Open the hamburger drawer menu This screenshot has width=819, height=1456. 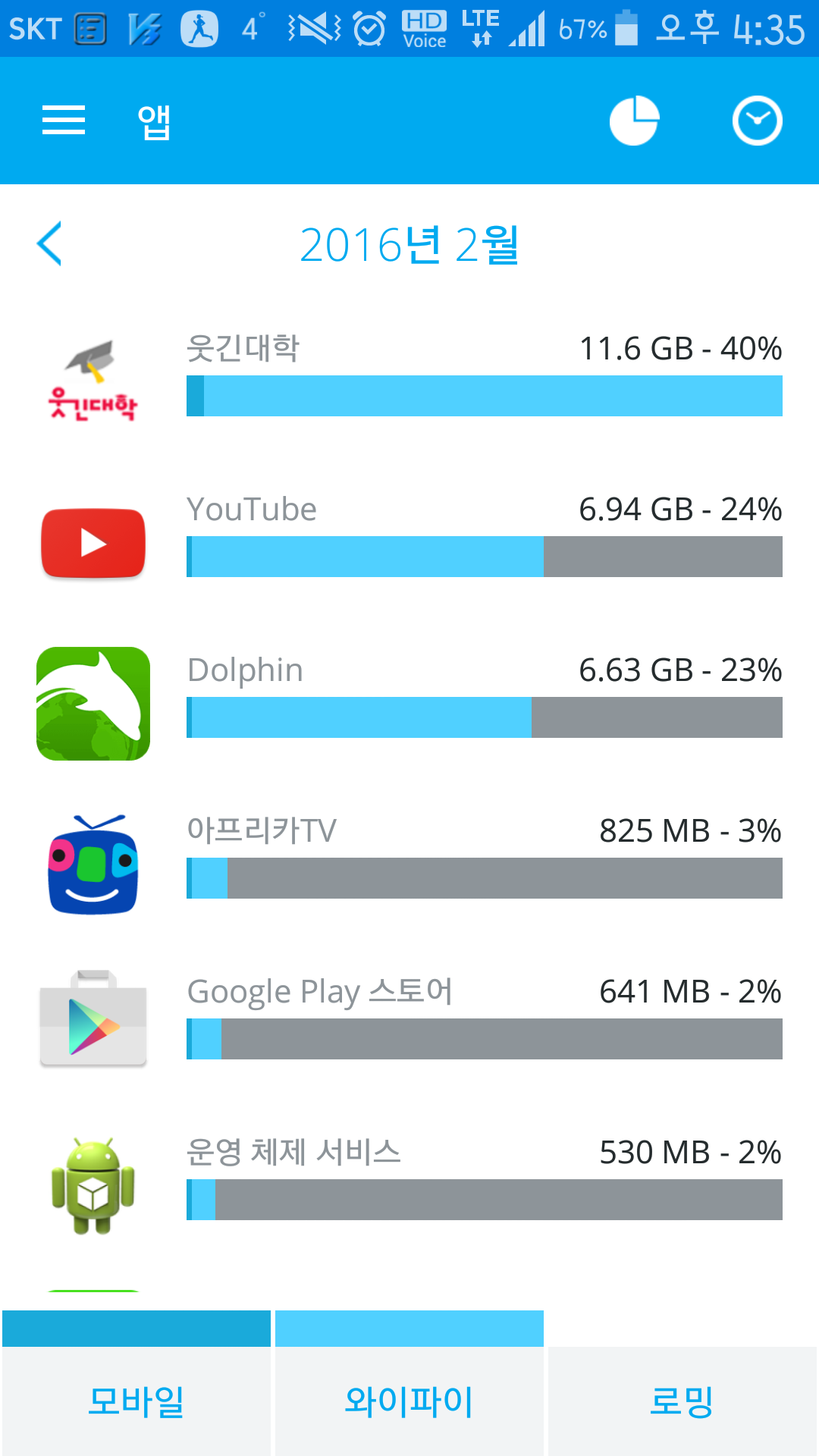coord(64,121)
